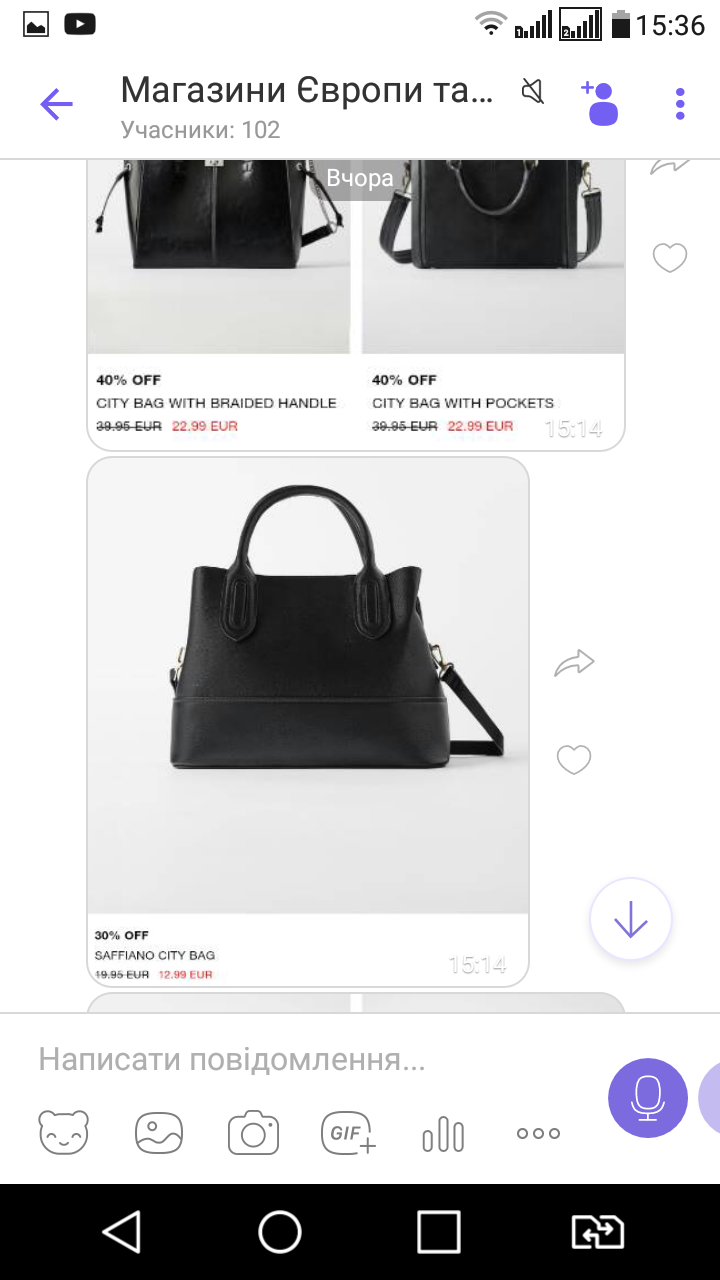This screenshot has height=1280, width=720.
Task: Attach a photo from the gallery
Action: (x=159, y=1133)
